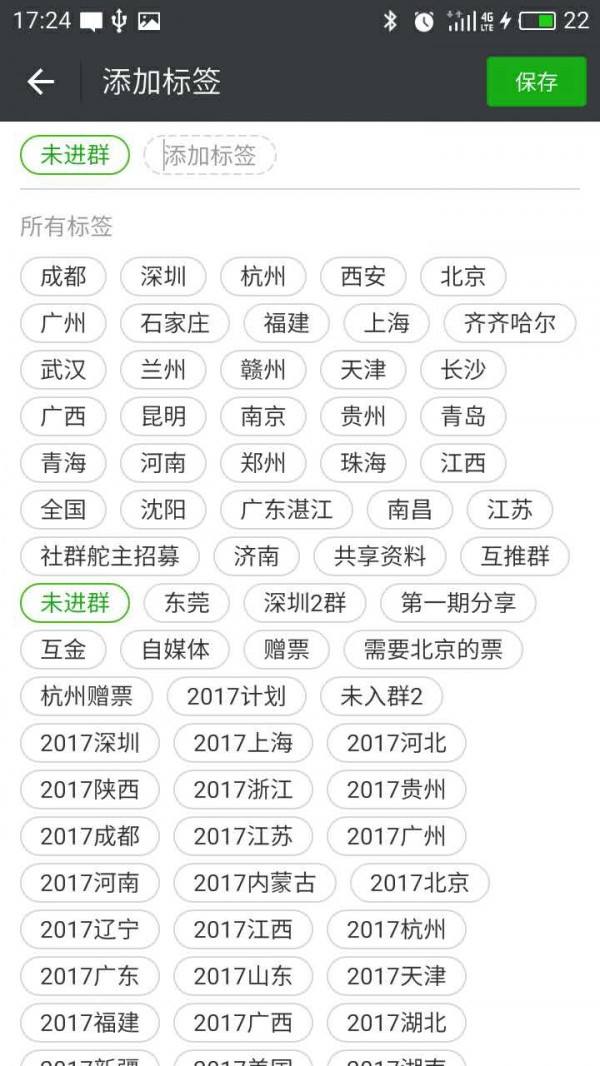Remove the selected 未进群 tag at top
Viewport: 600px width, 1066px height.
(75, 156)
